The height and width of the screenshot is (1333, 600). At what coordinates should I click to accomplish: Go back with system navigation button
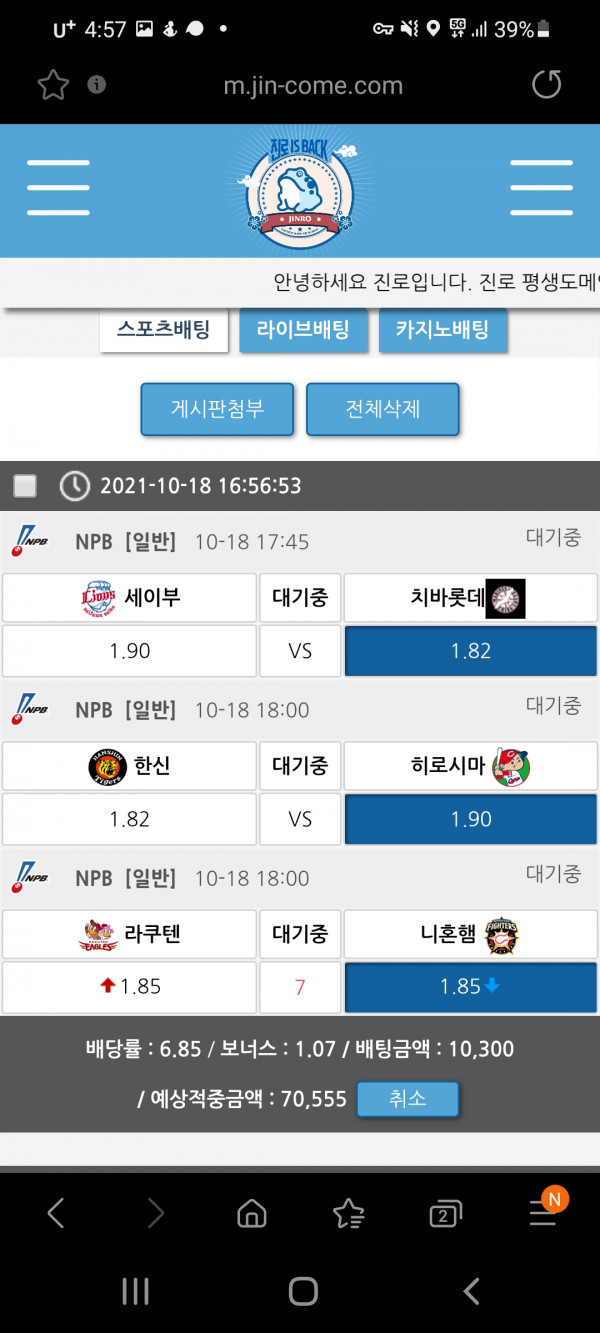tap(471, 1291)
